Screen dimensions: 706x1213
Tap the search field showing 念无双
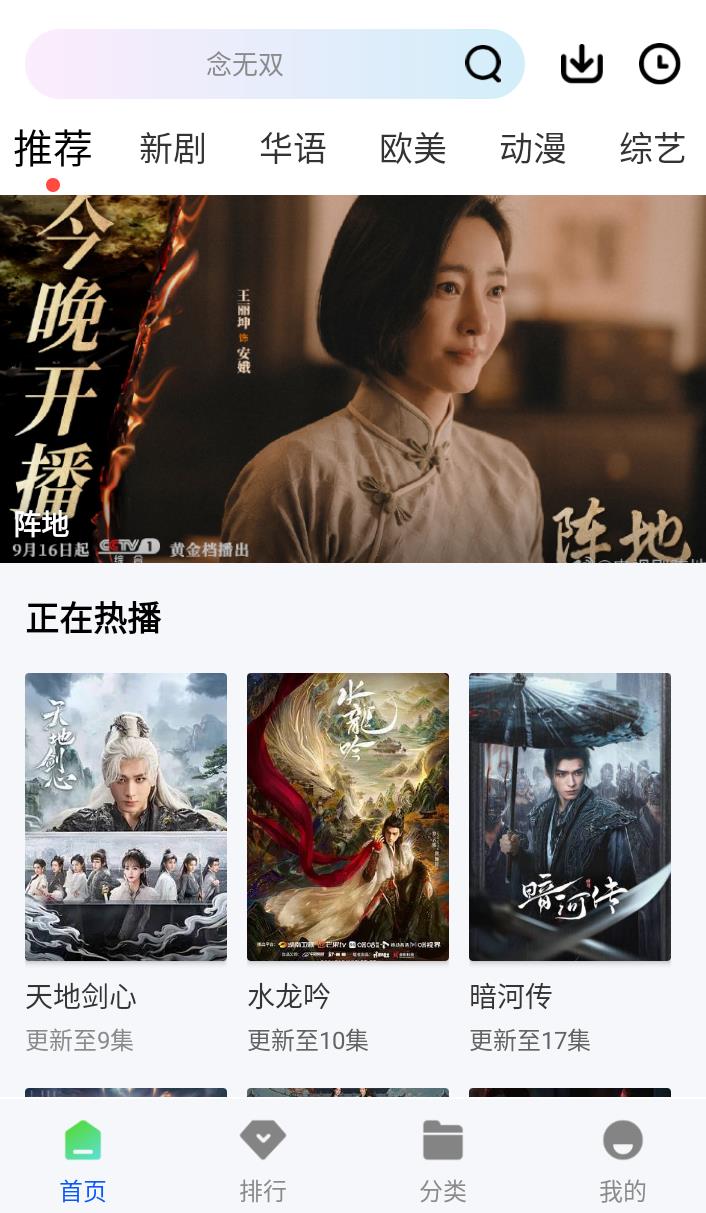[x=245, y=65]
